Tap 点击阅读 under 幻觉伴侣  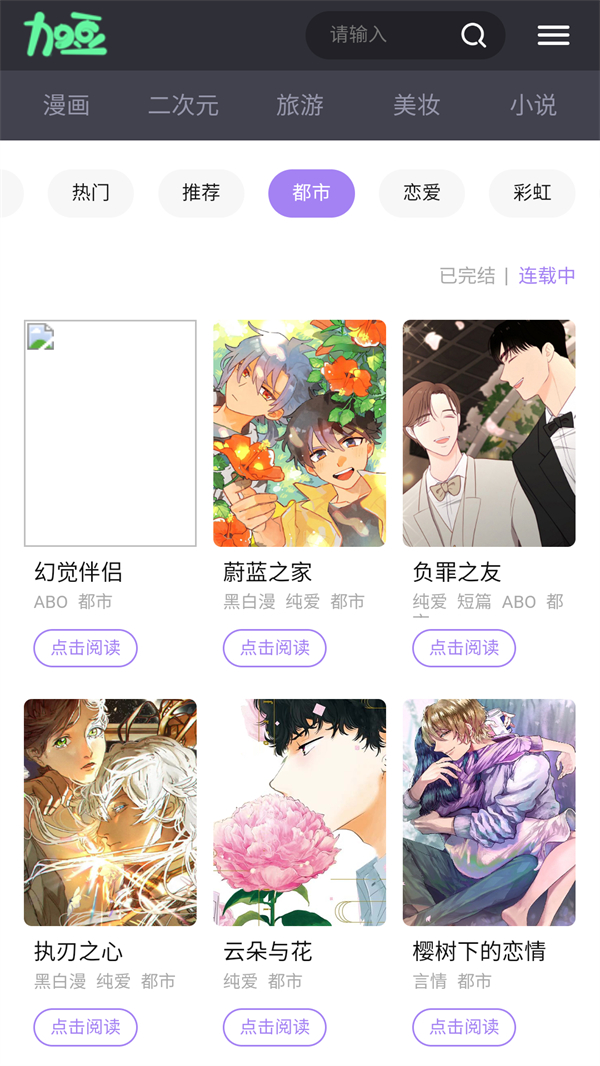coord(85,648)
